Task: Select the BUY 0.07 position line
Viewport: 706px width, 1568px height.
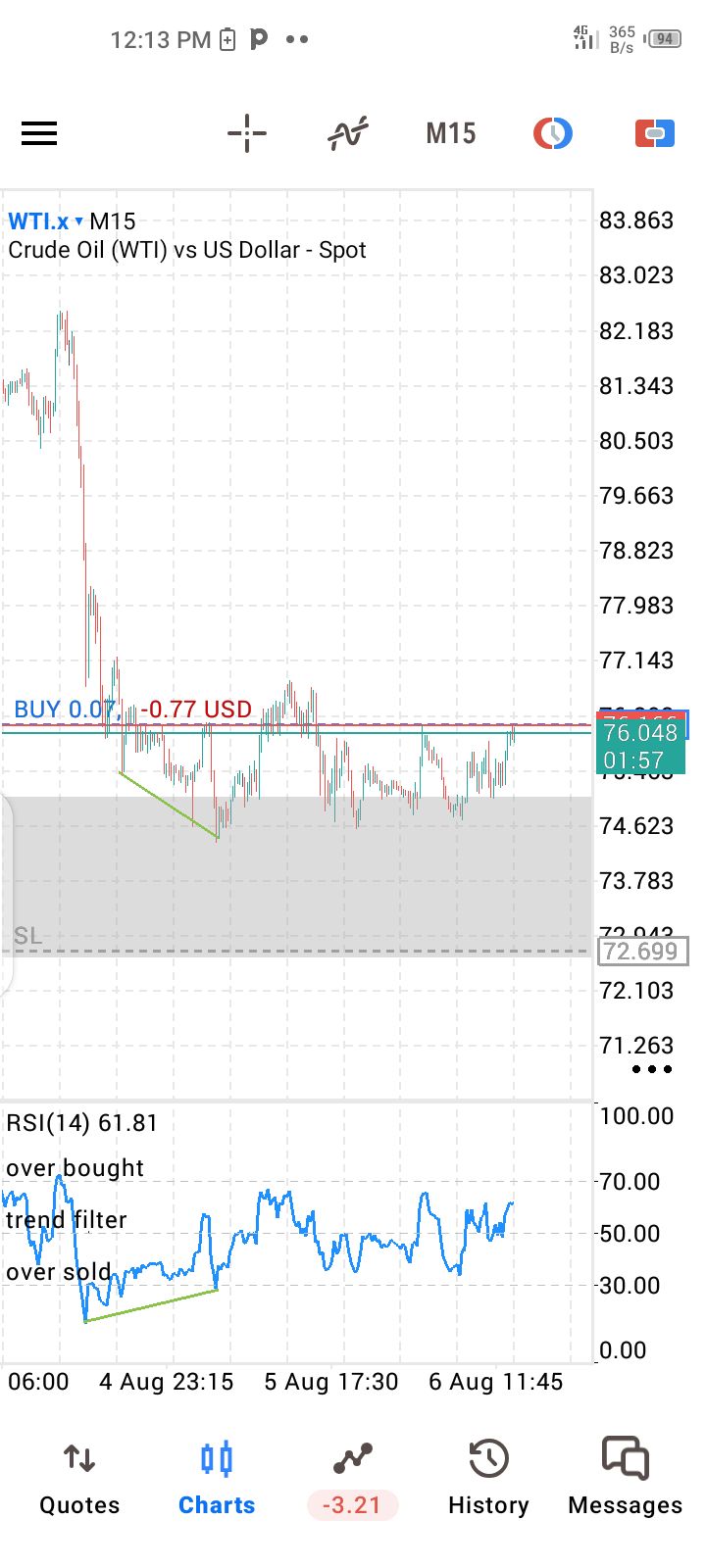Action: click(132, 710)
